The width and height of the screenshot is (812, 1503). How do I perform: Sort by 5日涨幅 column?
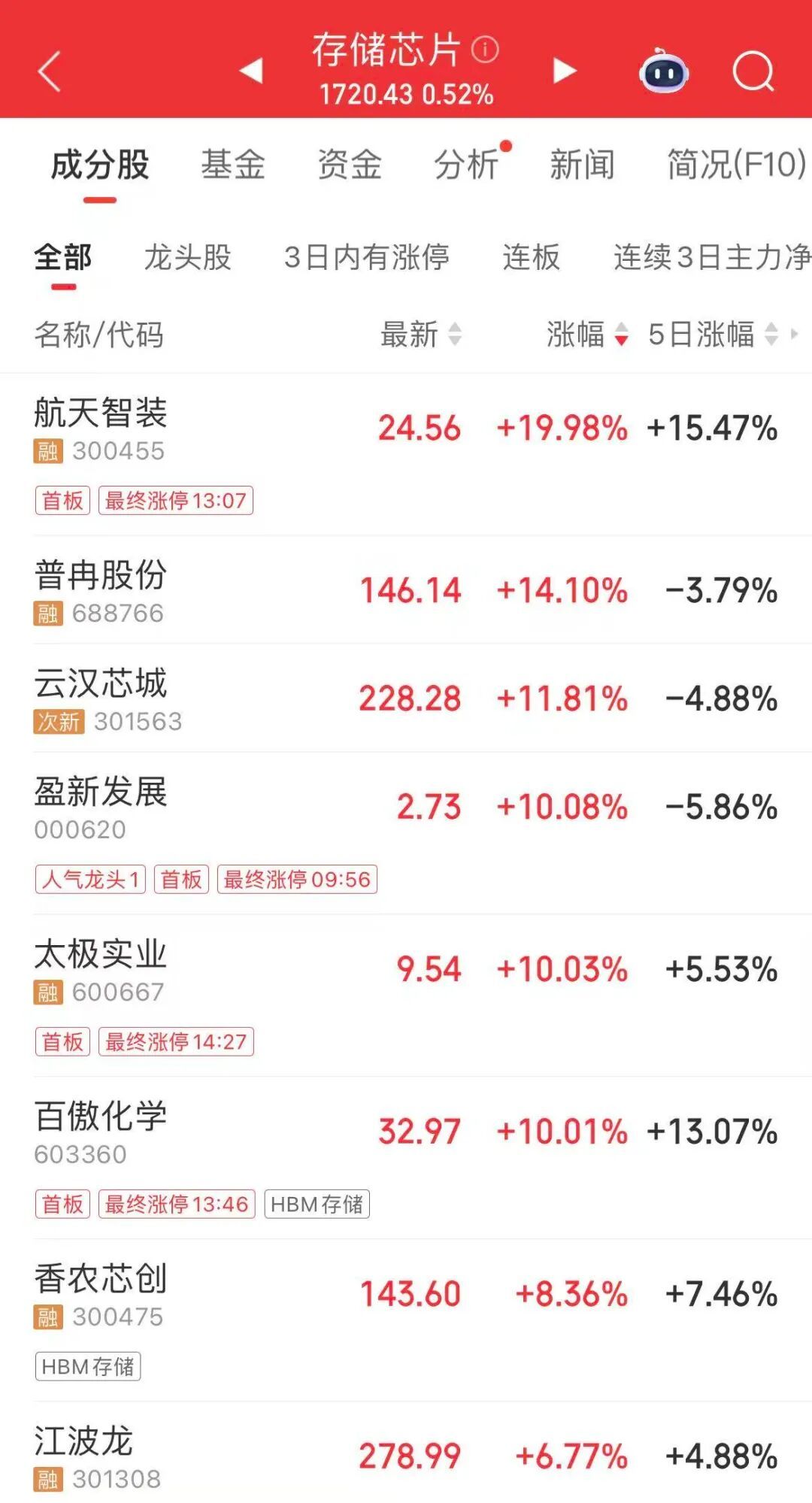pyautogui.click(x=711, y=334)
